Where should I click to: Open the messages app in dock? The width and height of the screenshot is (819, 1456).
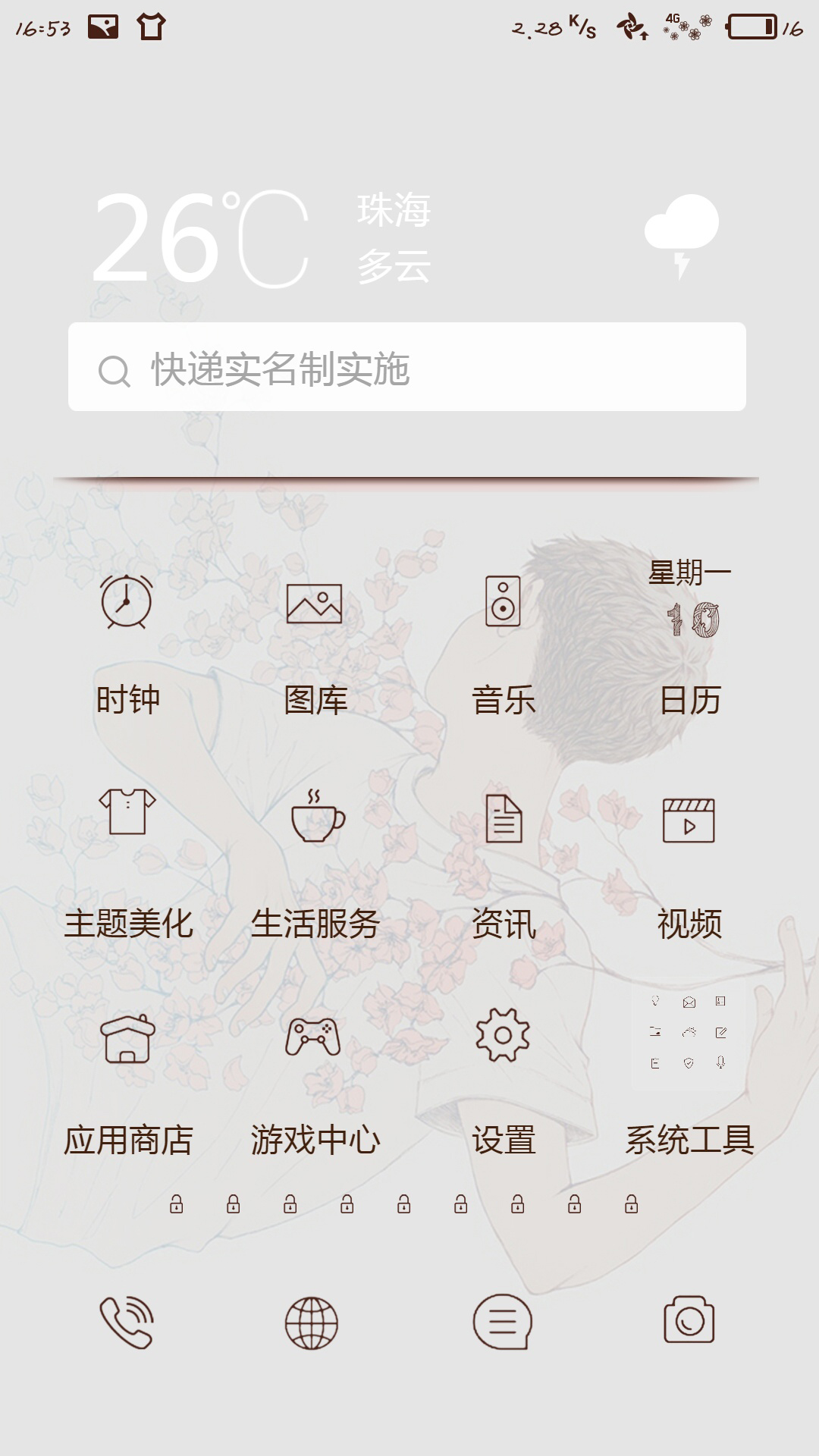502,1322
